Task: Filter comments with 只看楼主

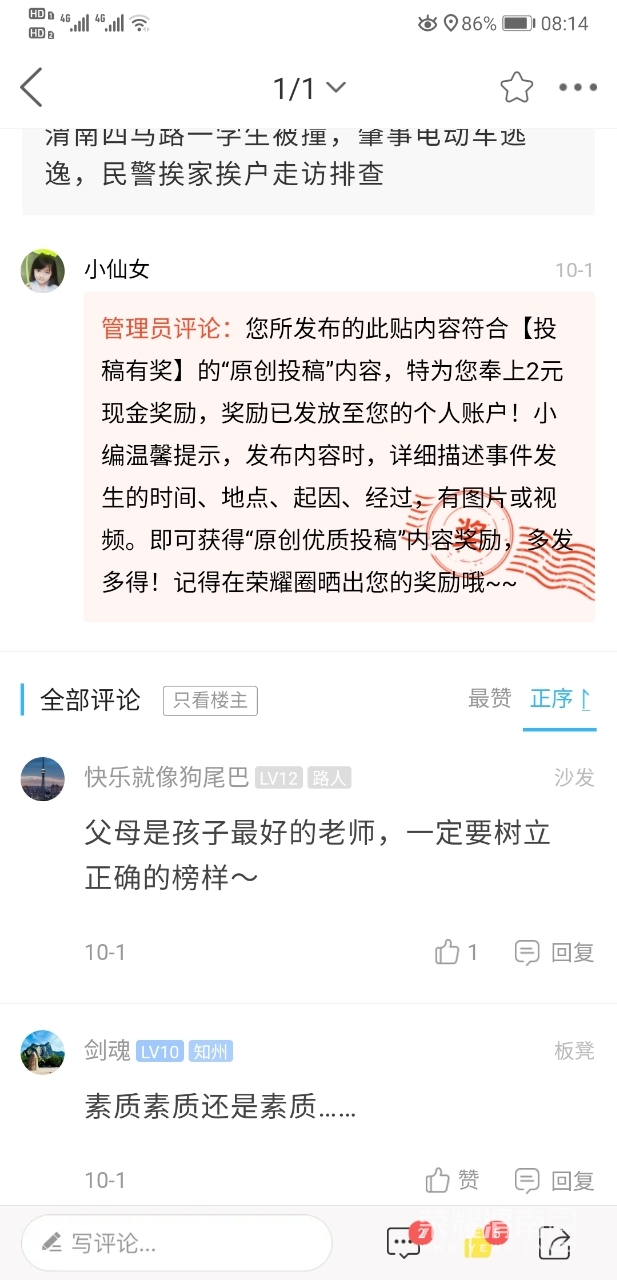Action: [x=210, y=701]
